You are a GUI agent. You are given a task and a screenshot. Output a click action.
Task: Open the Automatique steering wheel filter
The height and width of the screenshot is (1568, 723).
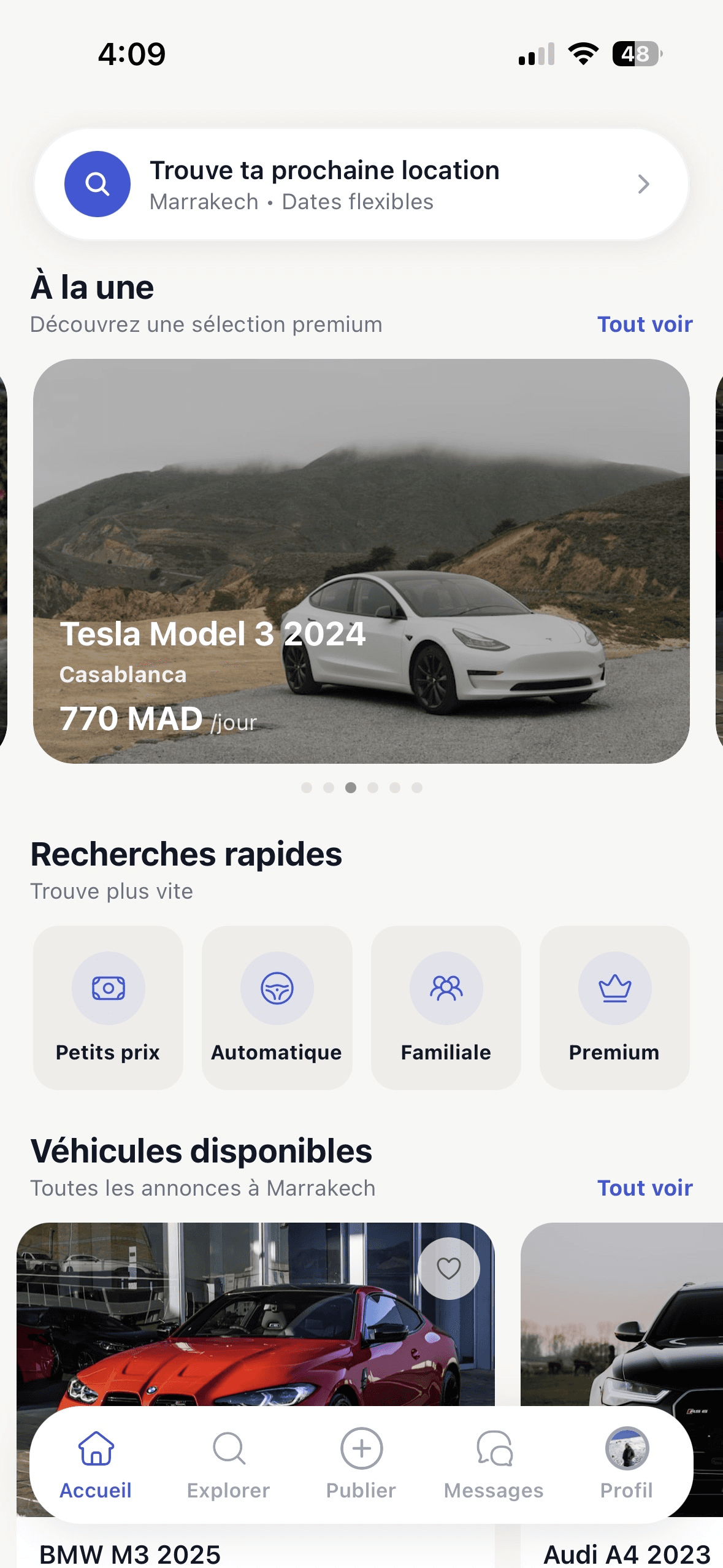pos(277,988)
